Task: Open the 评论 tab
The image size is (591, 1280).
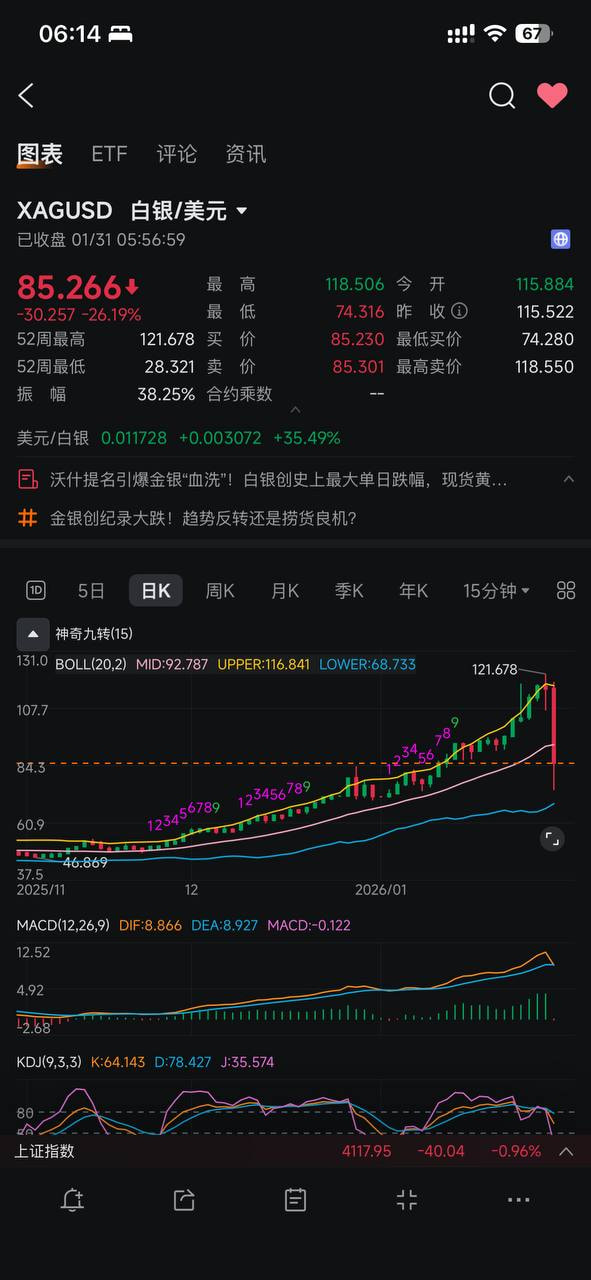Action: pyautogui.click(x=177, y=154)
